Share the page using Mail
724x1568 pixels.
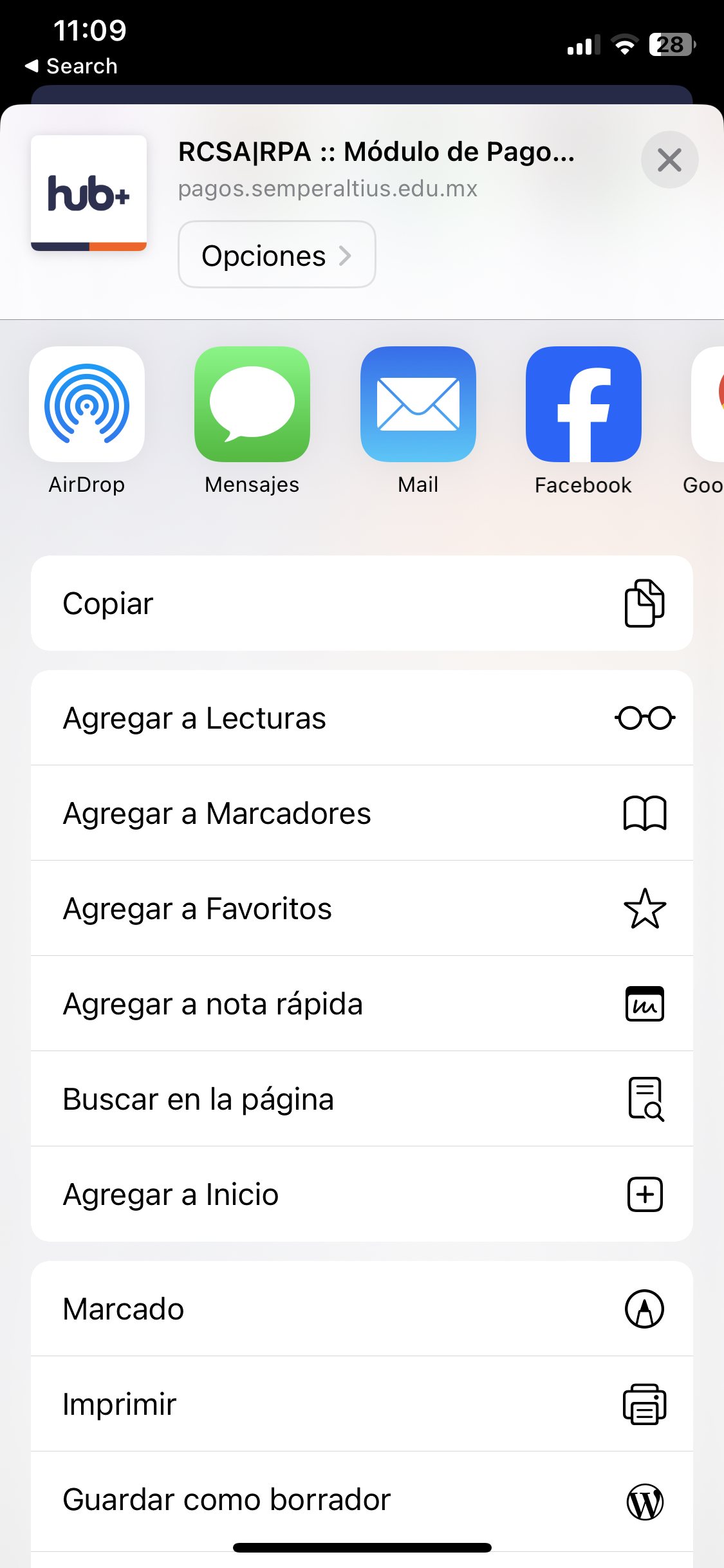pos(418,422)
